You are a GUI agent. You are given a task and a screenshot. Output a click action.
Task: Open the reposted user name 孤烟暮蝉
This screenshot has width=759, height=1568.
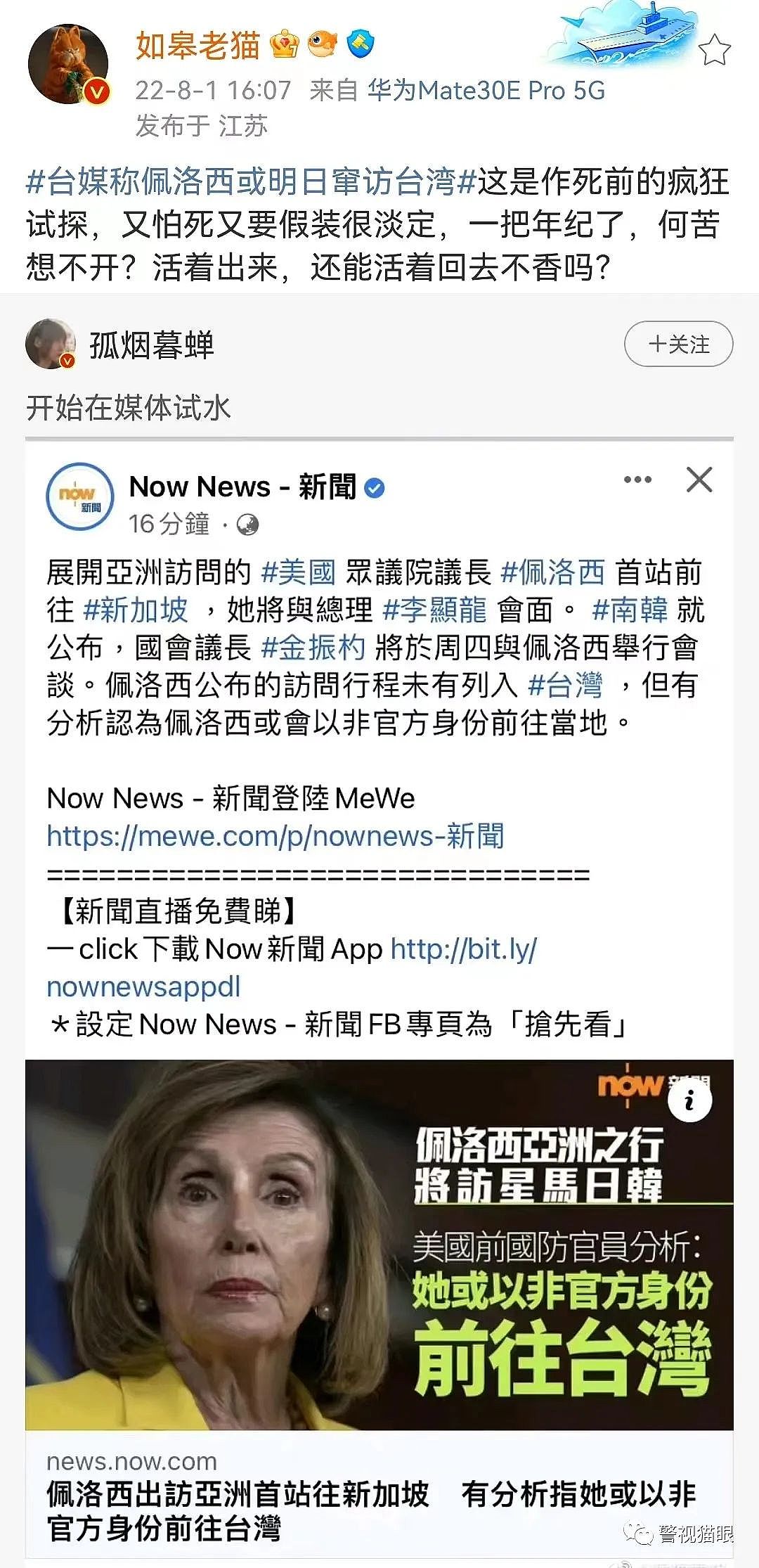(152, 345)
